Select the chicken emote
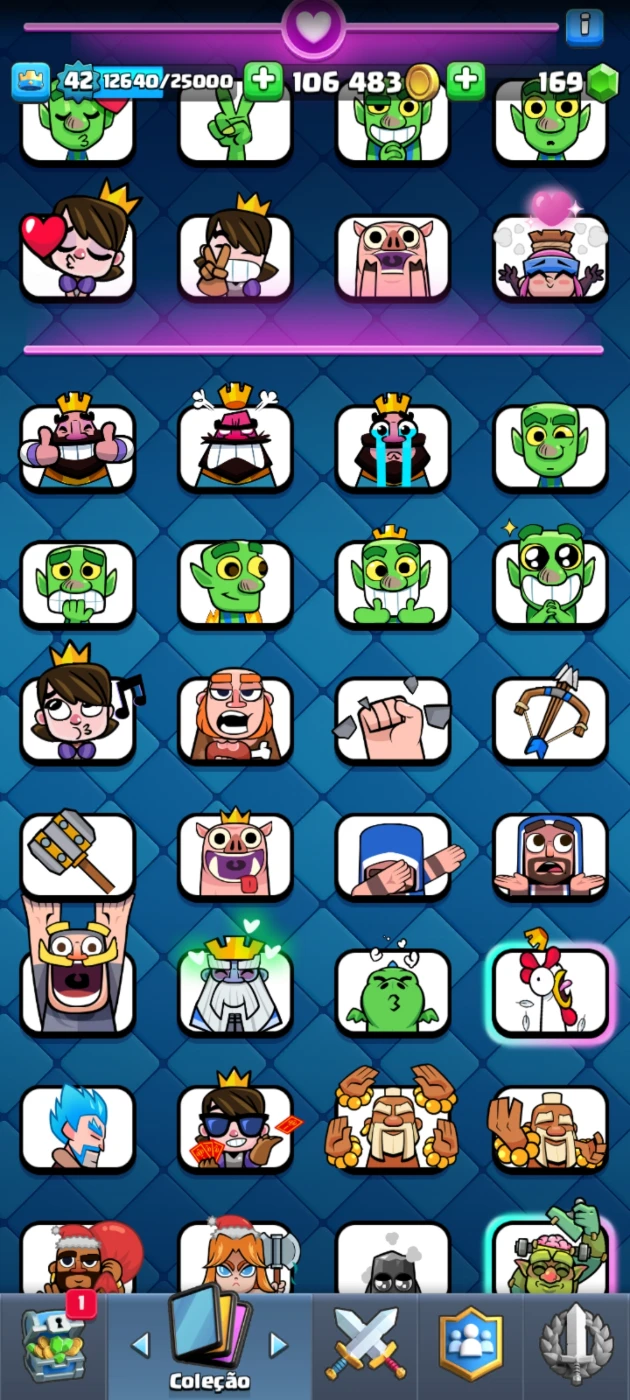Image resolution: width=630 pixels, height=1400 pixels. click(x=551, y=990)
